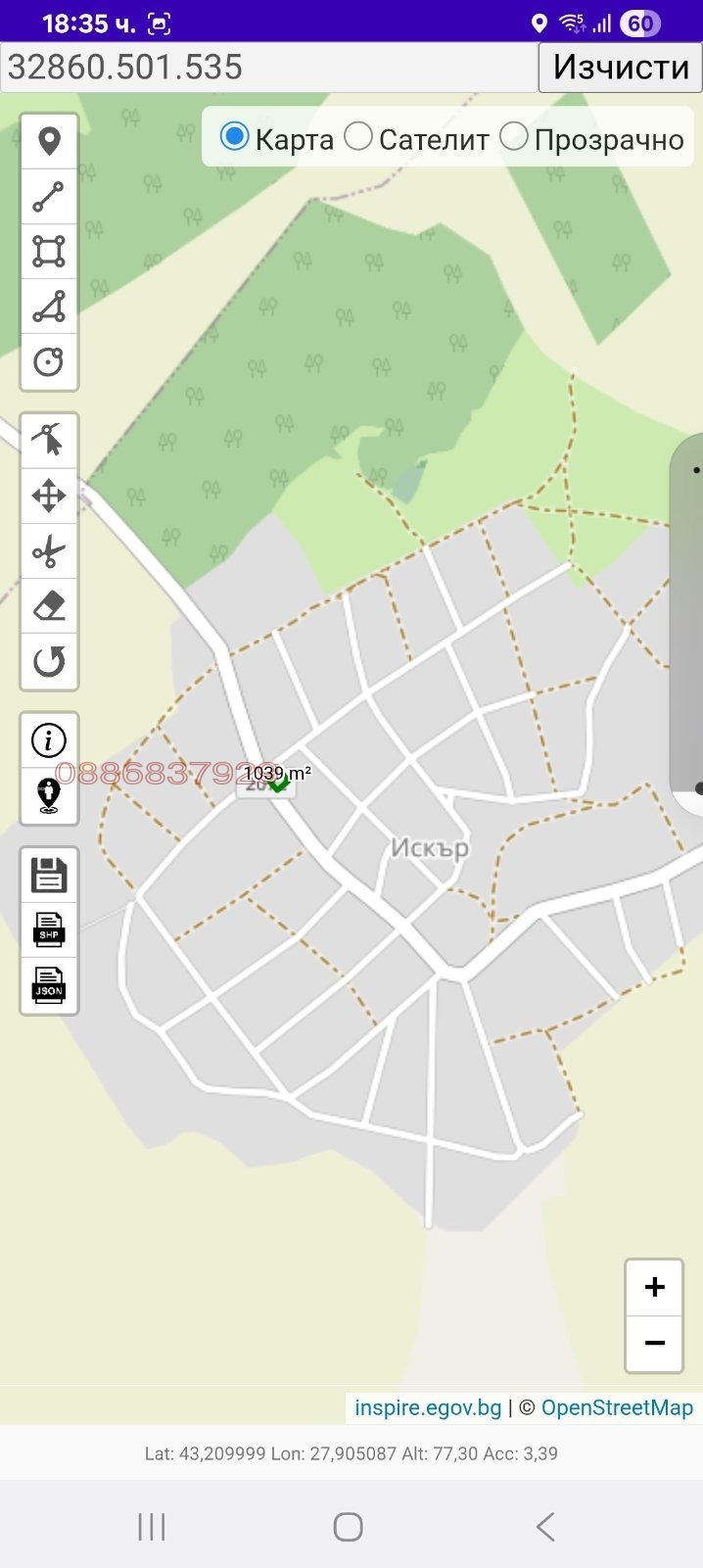
Task: Zoom in with the plus button
Action: click(654, 1287)
